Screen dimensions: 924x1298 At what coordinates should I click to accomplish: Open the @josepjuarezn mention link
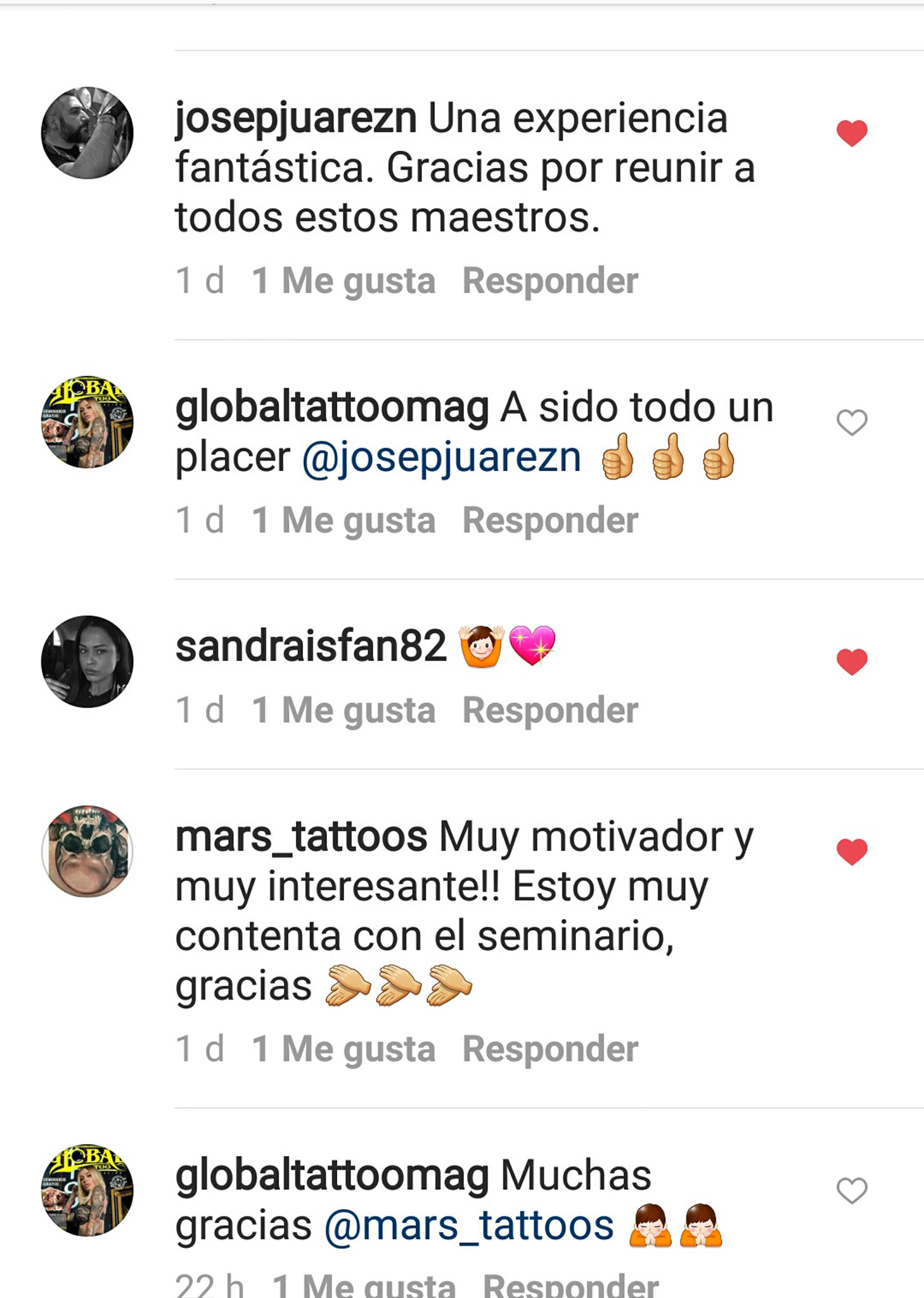point(442,458)
